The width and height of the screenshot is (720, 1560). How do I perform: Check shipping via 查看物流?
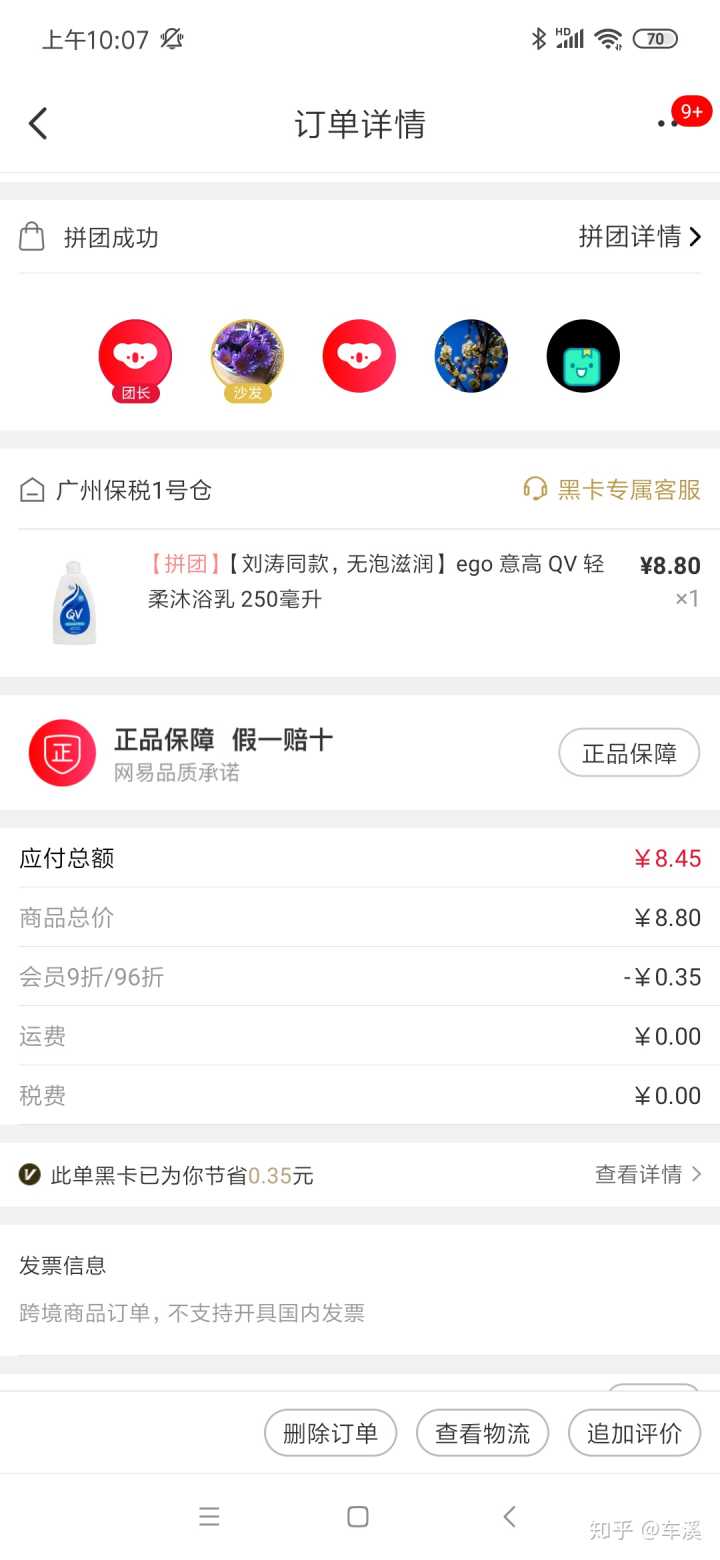tap(482, 1433)
